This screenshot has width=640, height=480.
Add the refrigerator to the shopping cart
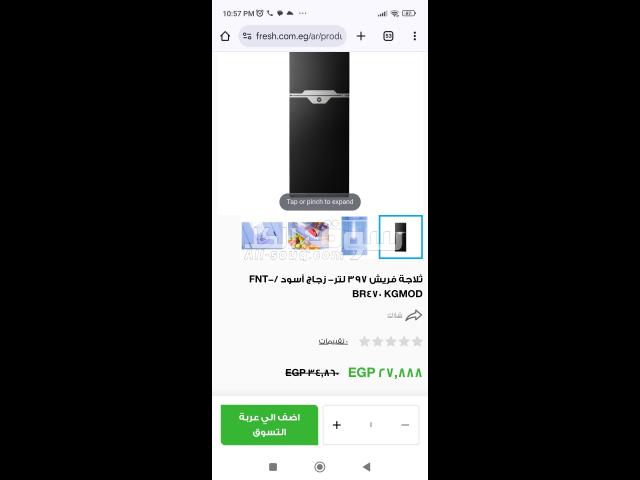coord(269,425)
